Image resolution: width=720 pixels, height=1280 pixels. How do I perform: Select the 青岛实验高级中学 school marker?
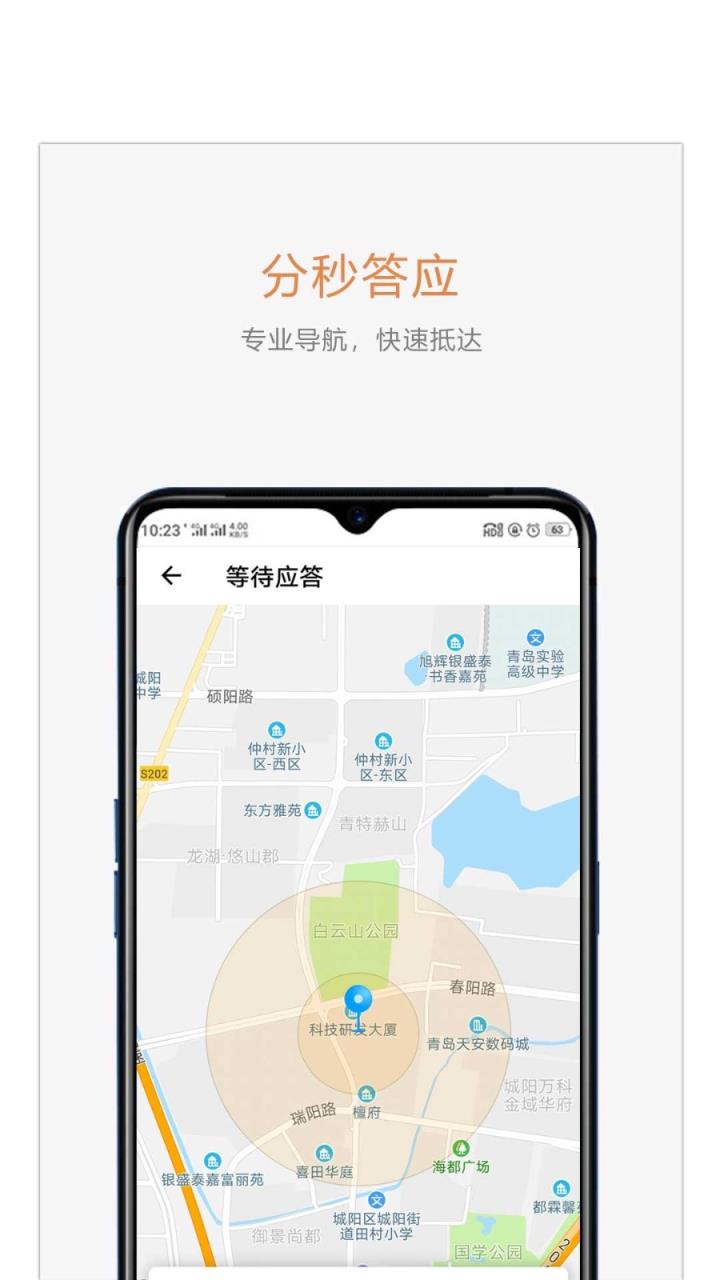(534, 637)
